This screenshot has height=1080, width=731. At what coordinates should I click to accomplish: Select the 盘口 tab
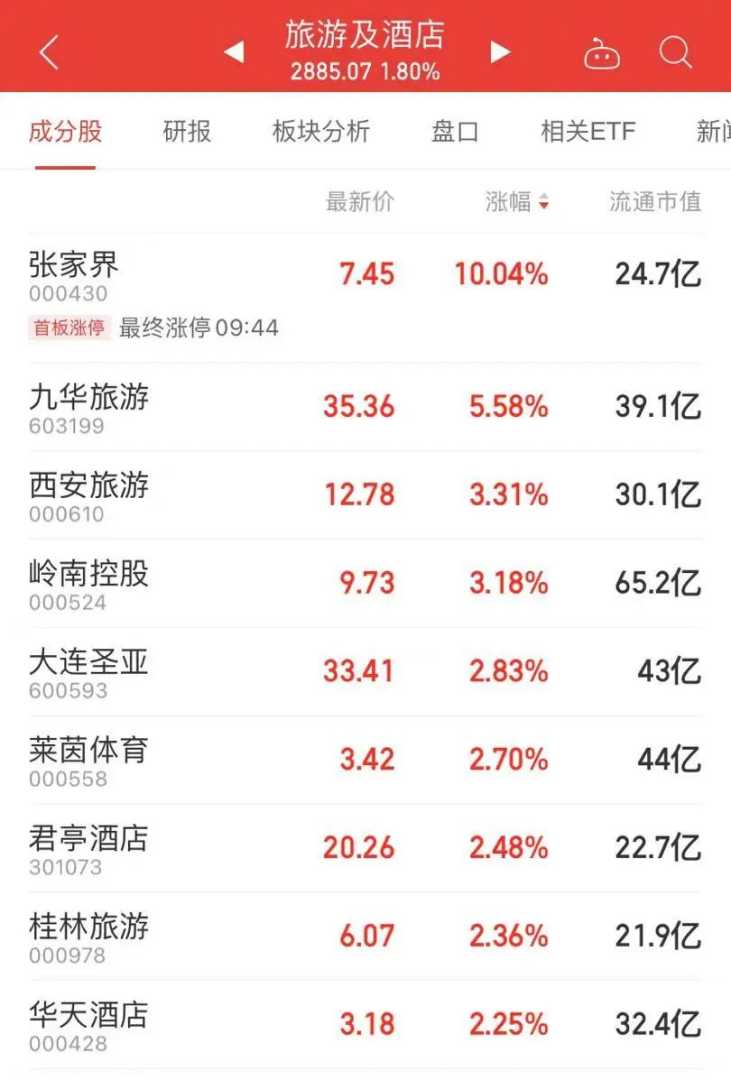pyautogui.click(x=455, y=132)
